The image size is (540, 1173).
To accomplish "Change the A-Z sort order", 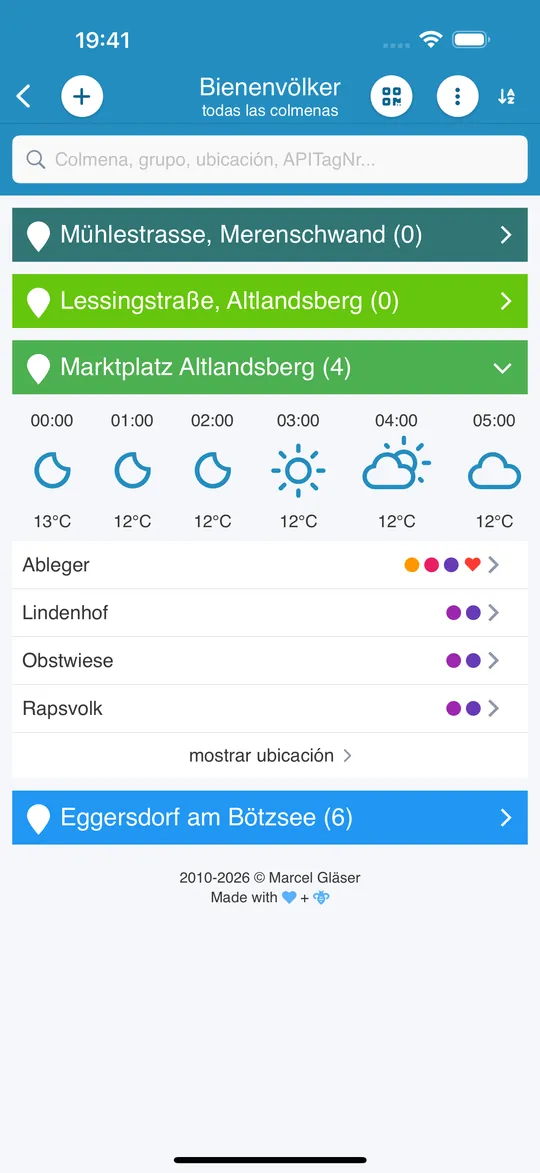I will tap(506, 97).
